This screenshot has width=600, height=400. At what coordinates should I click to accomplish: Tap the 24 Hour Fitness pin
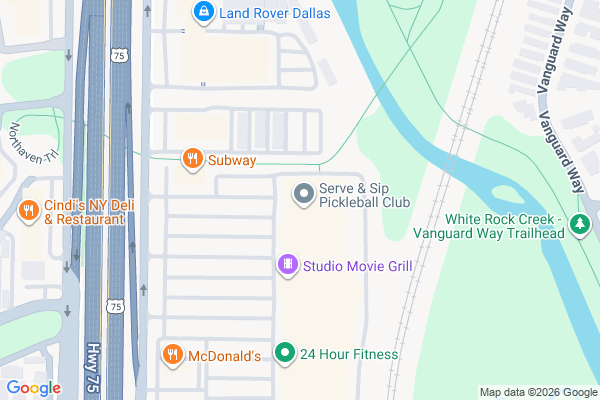285,353
